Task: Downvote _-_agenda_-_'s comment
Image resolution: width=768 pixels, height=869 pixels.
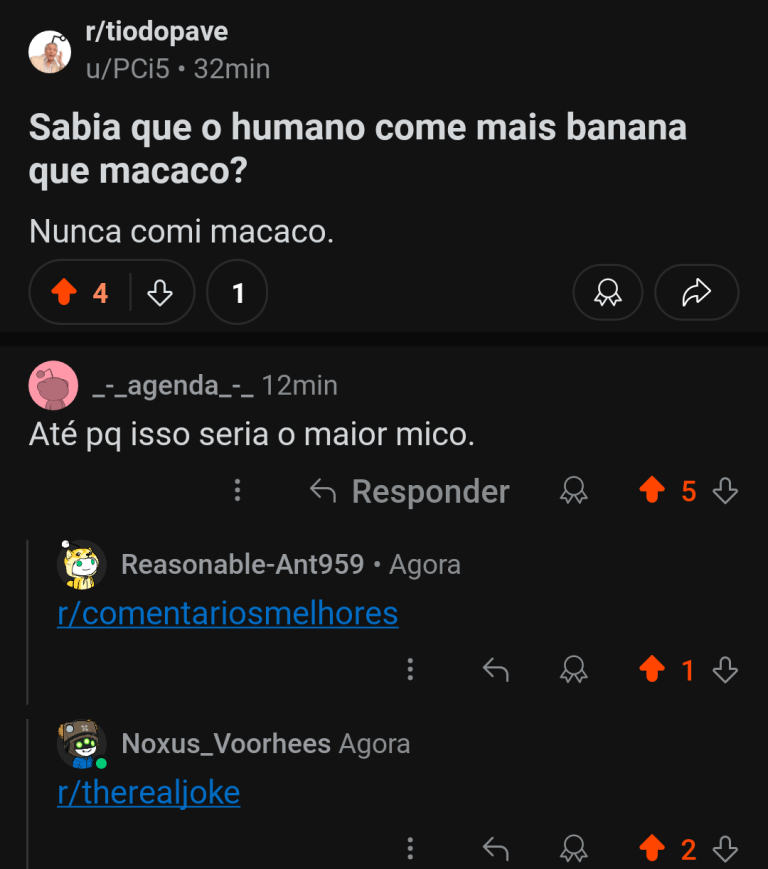Action: [726, 491]
